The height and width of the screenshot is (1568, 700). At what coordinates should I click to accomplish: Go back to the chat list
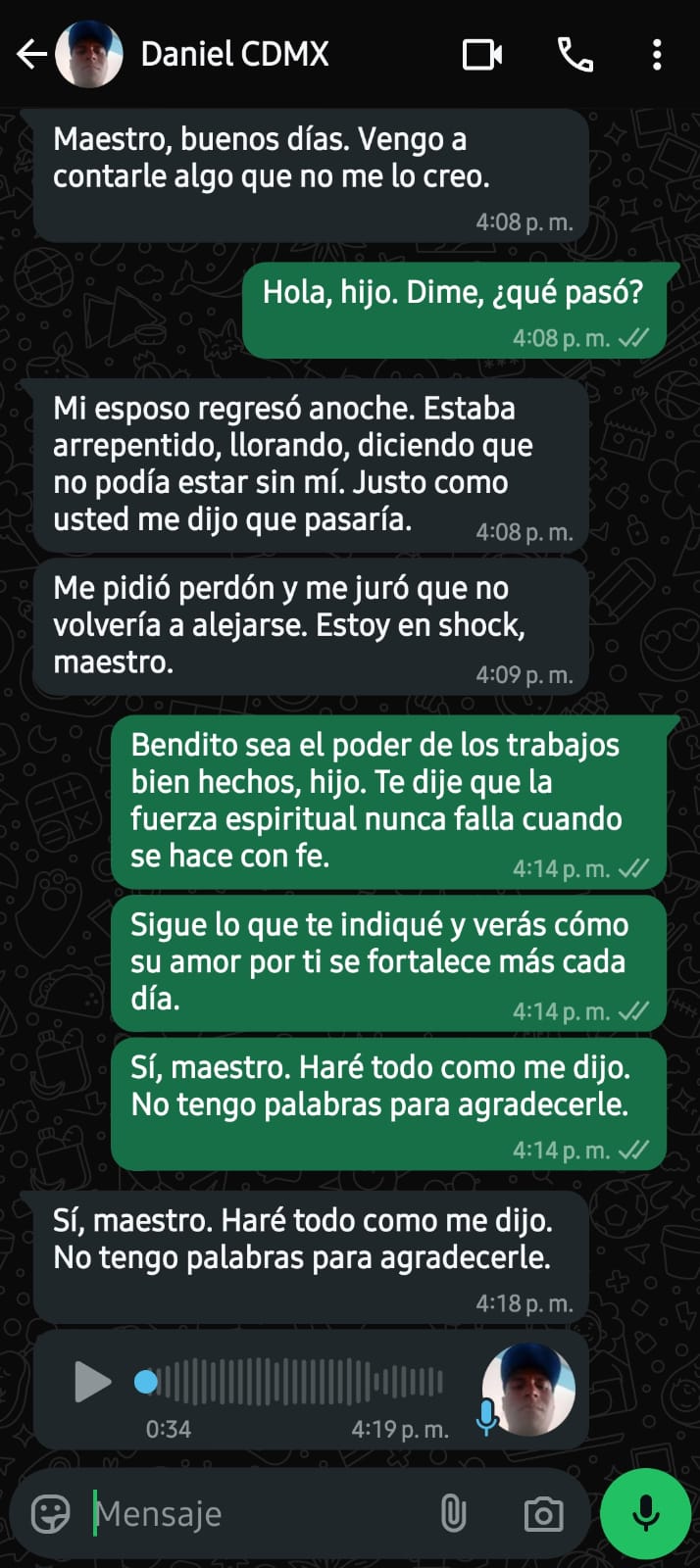pyautogui.click(x=31, y=55)
